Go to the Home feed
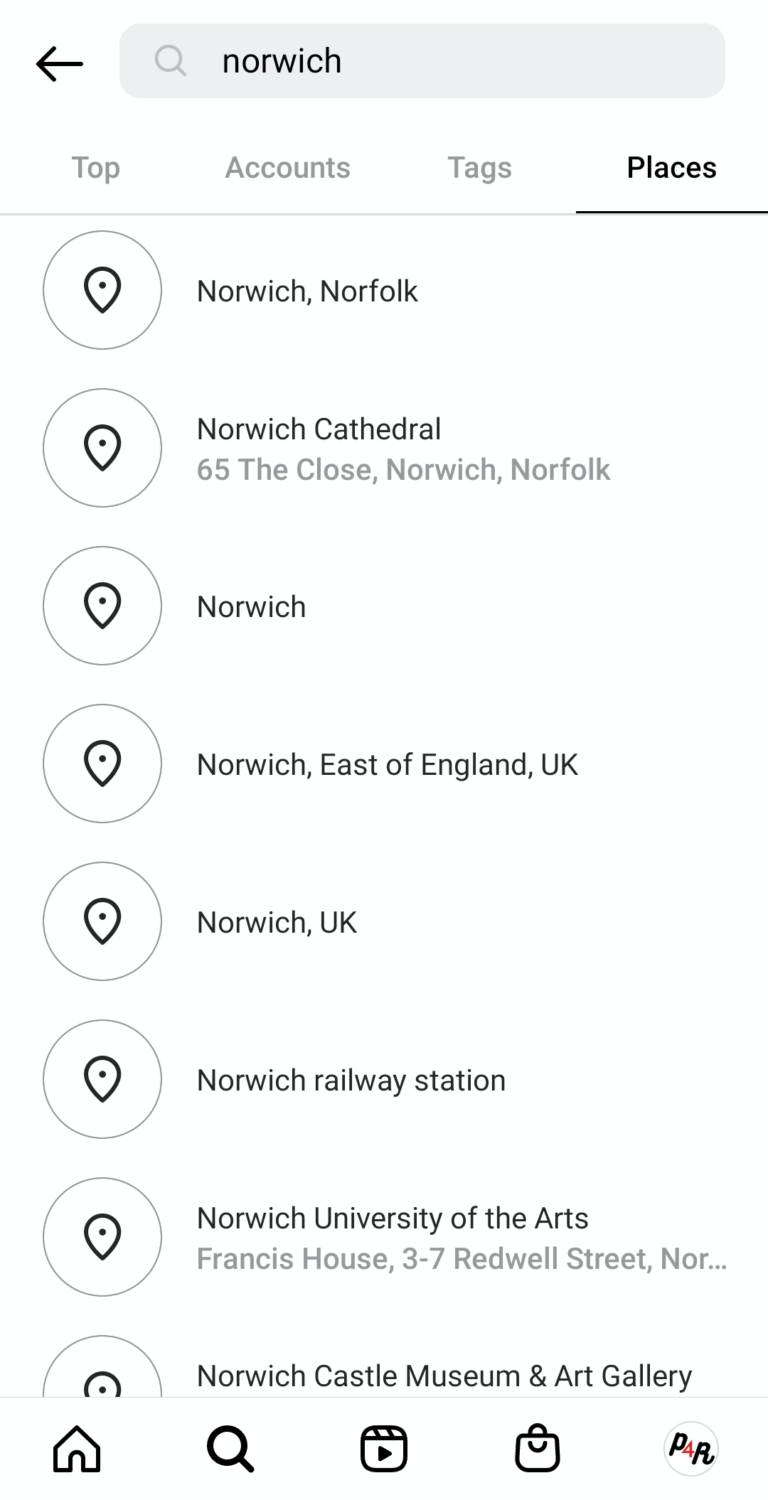The image size is (768, 1500). click(x=77, y=1448)
